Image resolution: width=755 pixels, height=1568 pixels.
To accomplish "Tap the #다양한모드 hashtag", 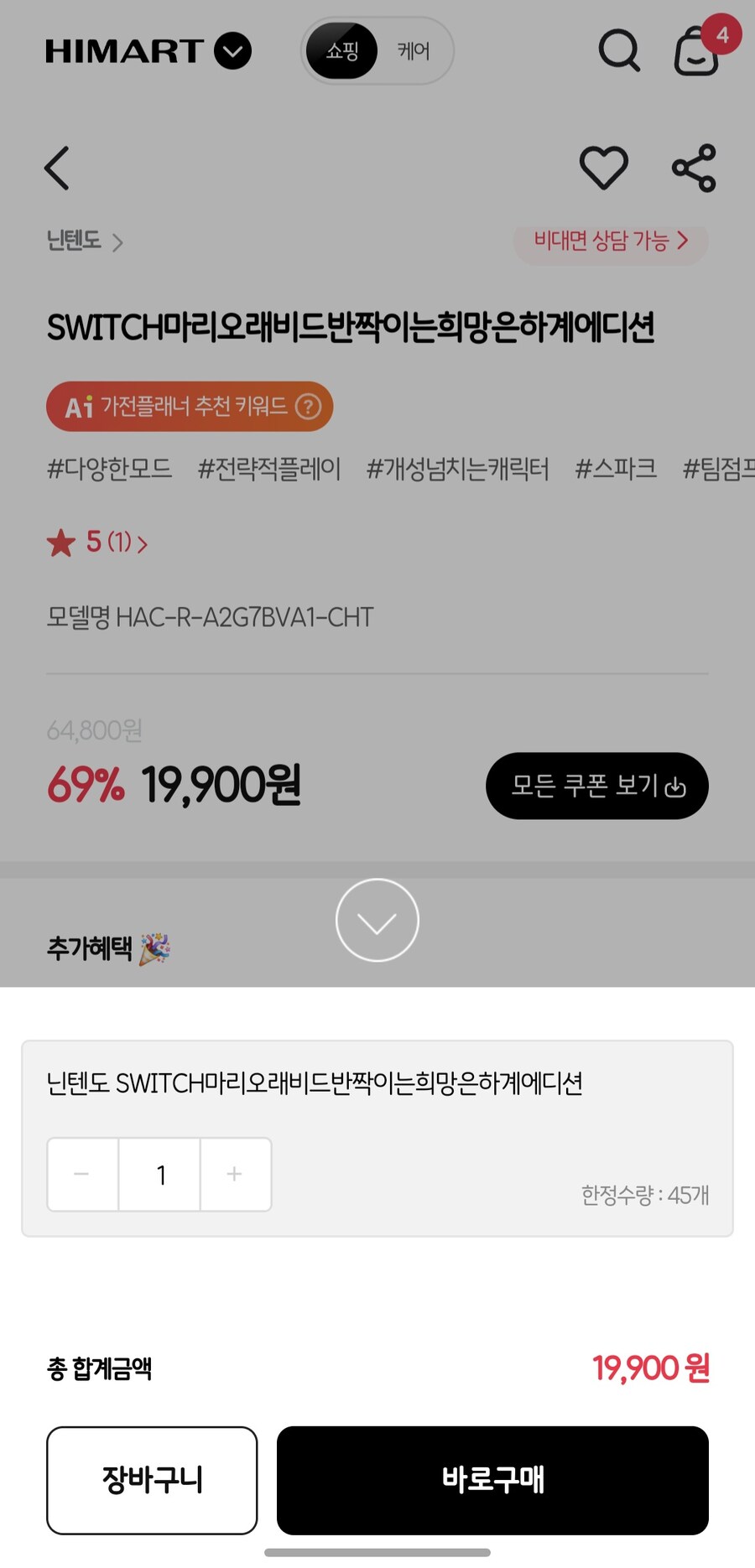I will click(110, 470).
